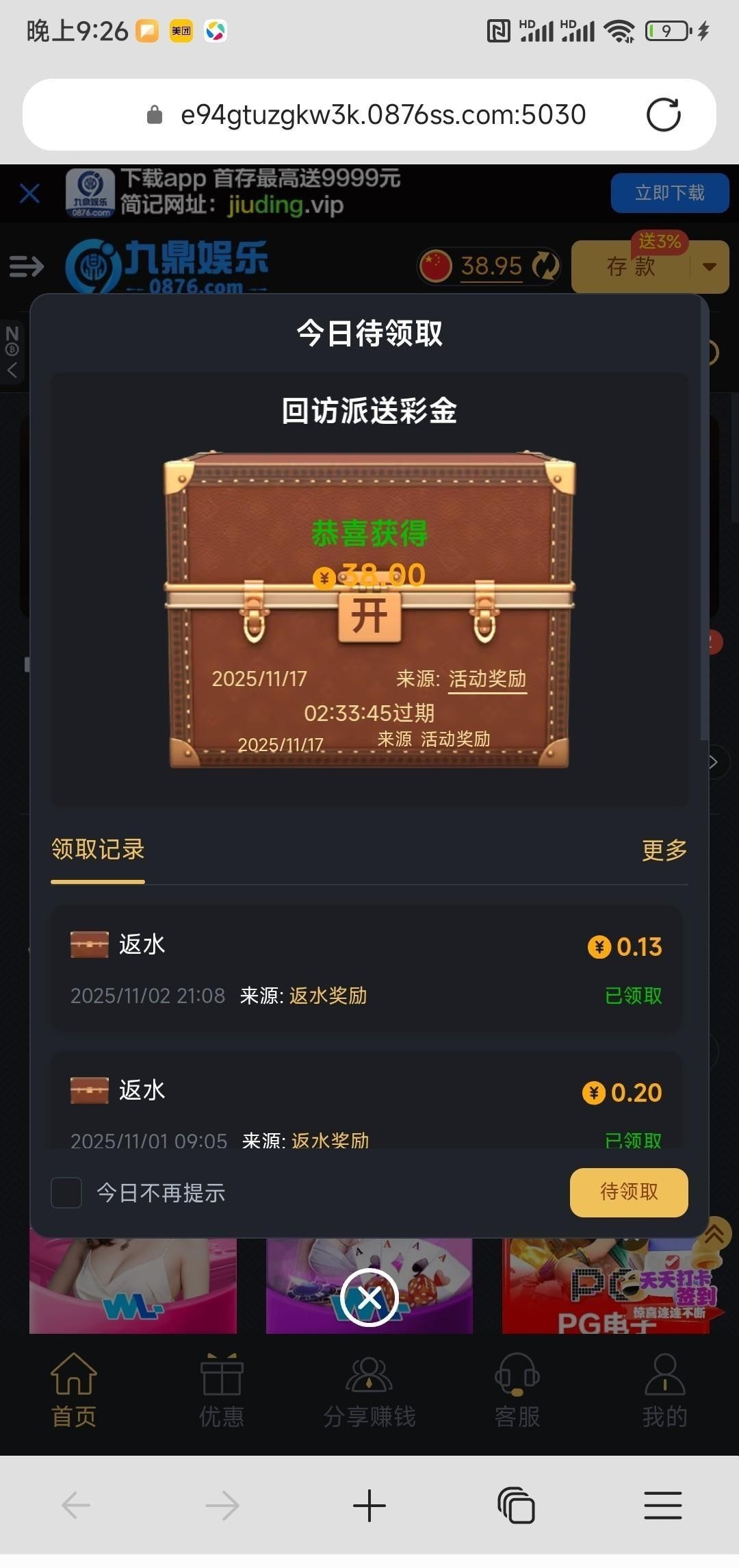Open the browser menu icon
The width and height of the screenshot is (739, 1568).
click(x=662, y=1506)
